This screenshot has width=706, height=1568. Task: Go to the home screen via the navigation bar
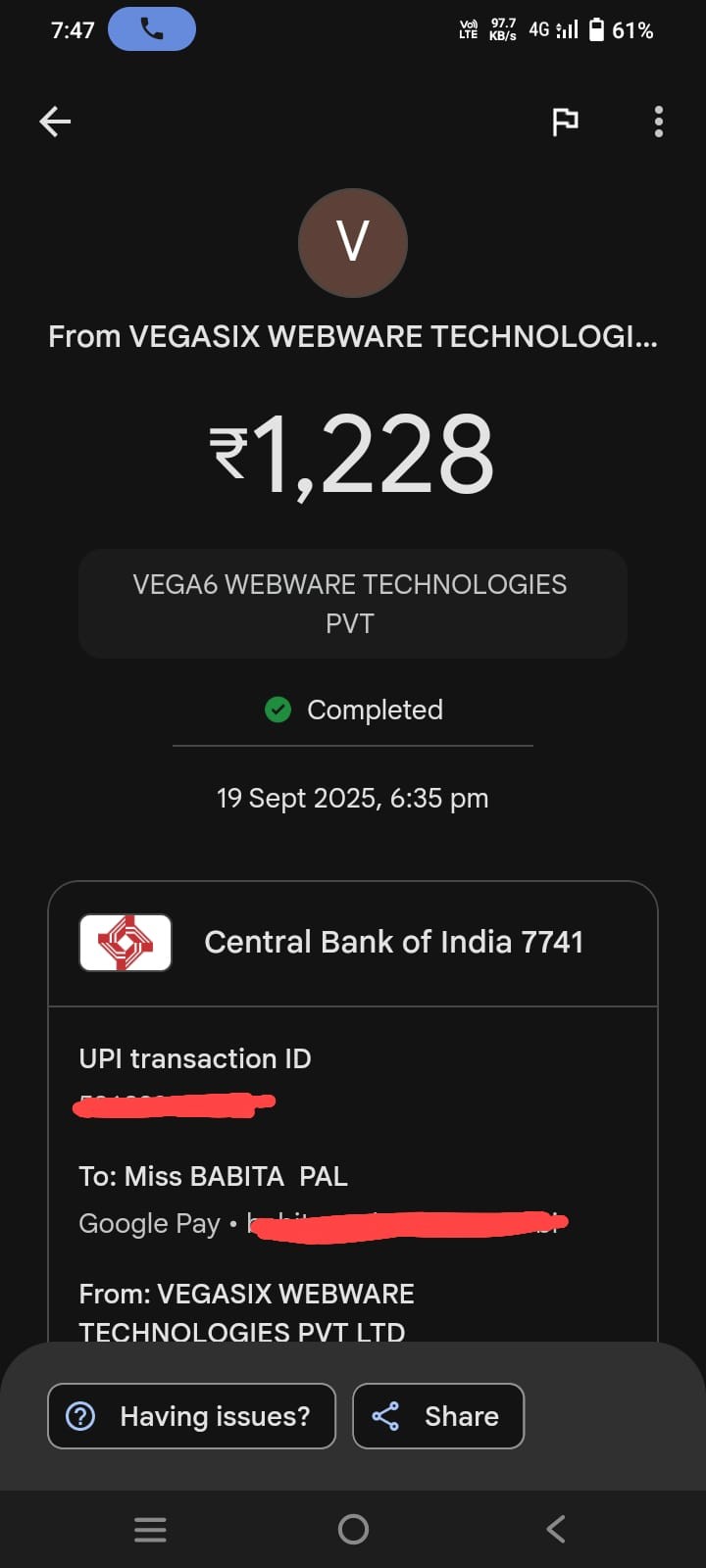(353, 1529)
